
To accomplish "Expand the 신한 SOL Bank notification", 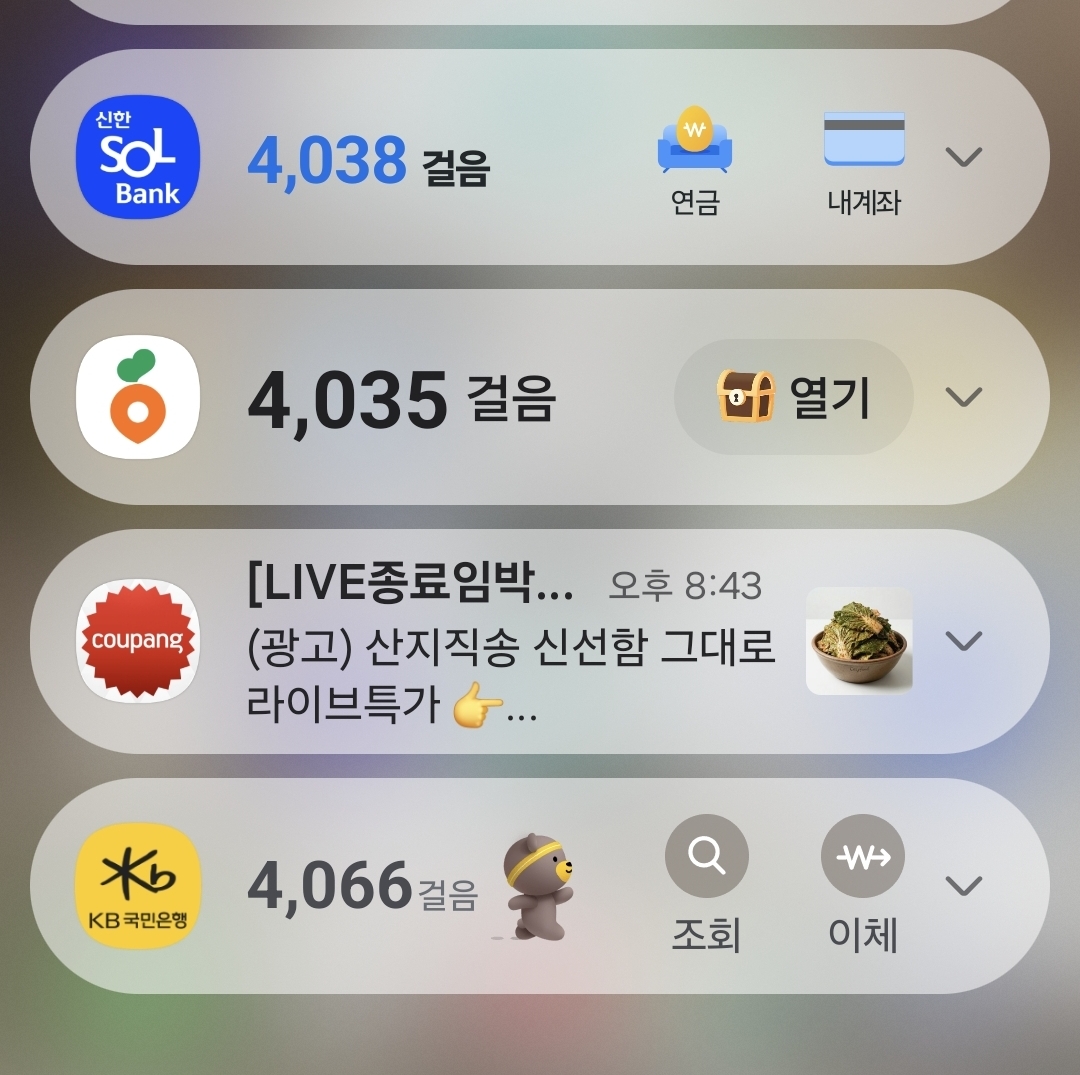I will pyautogui.click(x=964, y=157).
